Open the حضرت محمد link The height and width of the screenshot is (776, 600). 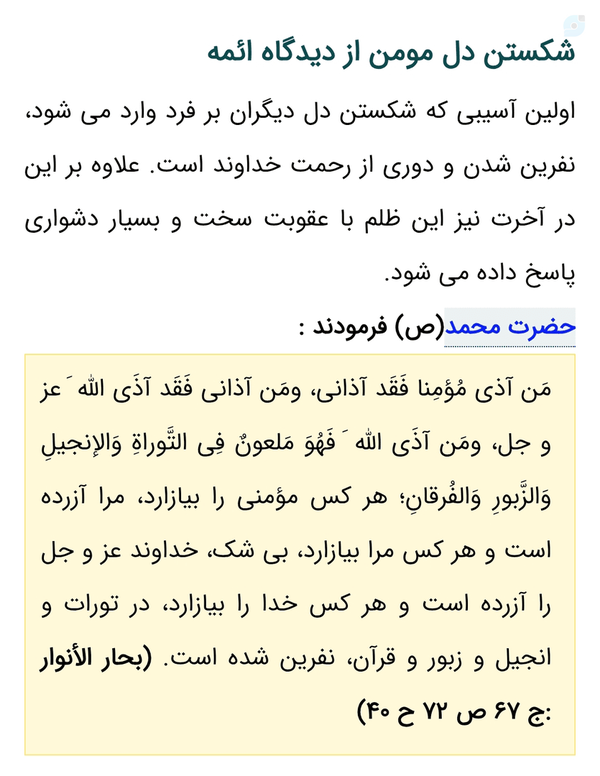[510, 327]
